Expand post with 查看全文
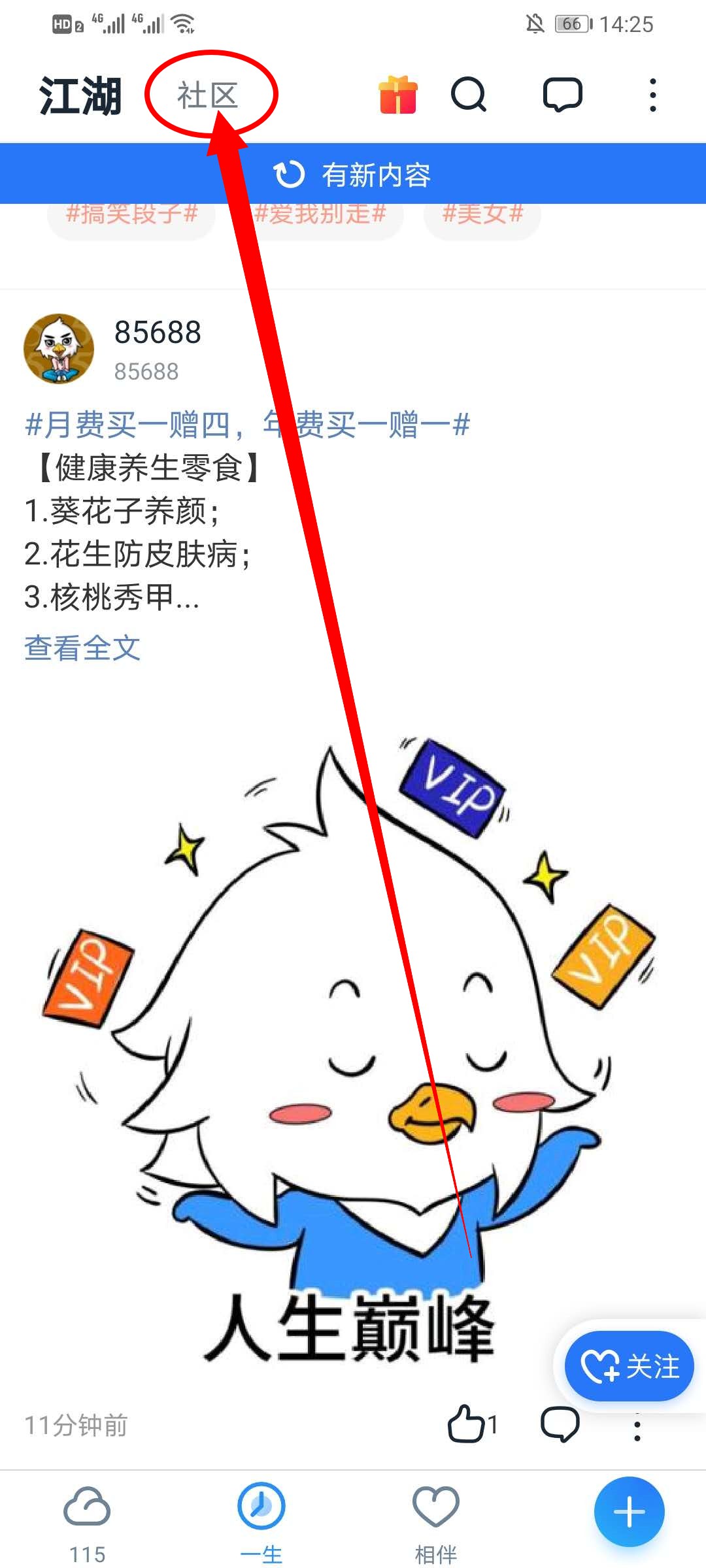706x1568 pixels. (82, 648)
